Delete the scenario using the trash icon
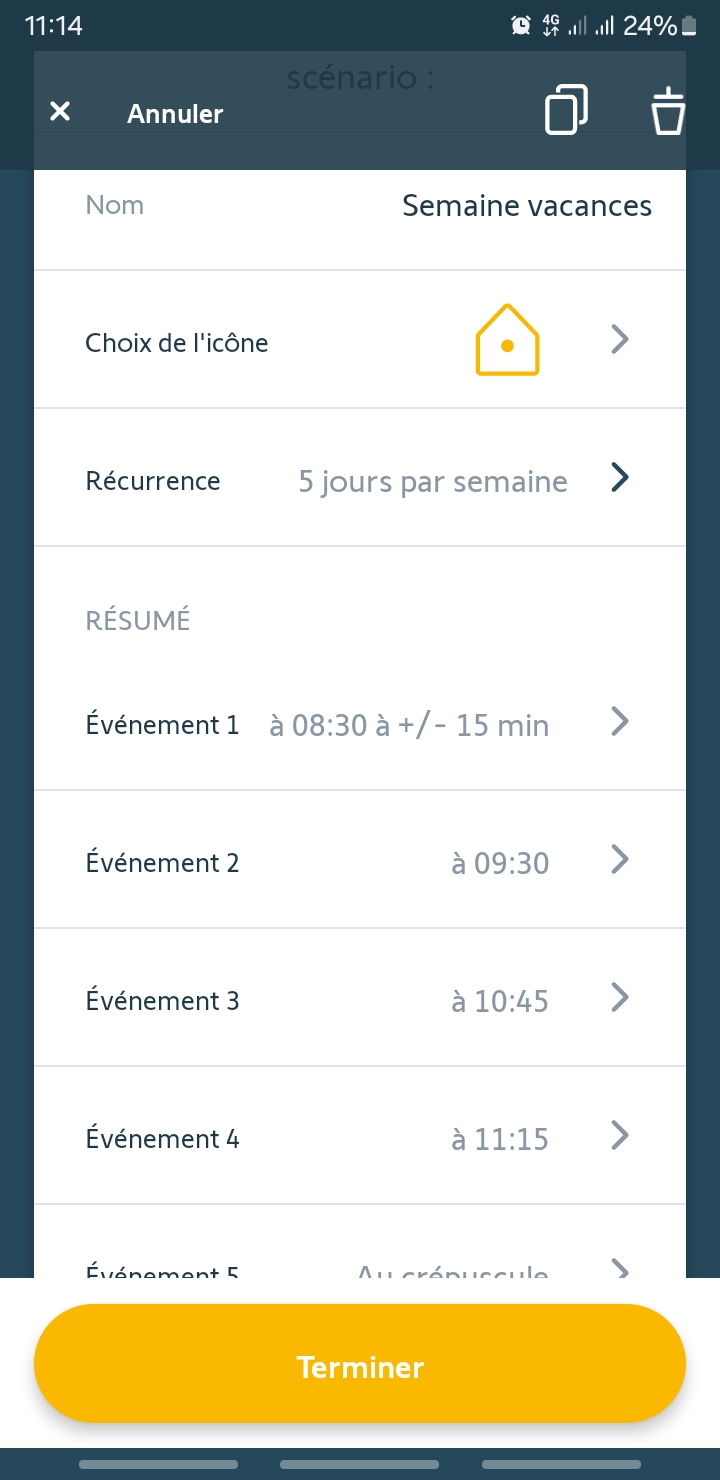The height and width of the screenshot is (1480, 720). point(668,111)
